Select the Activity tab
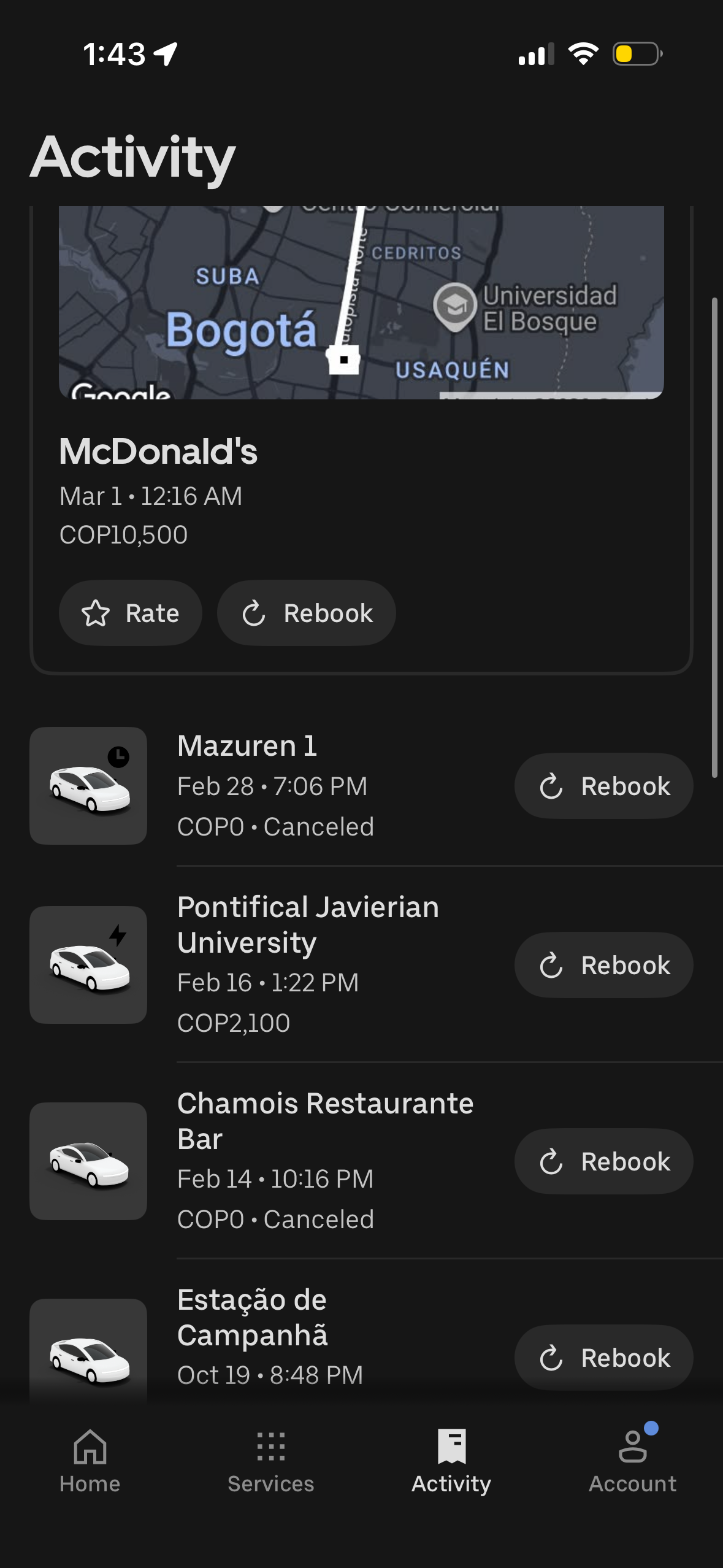This screenshot has height=1568, width=723. tap(451, 1461)
